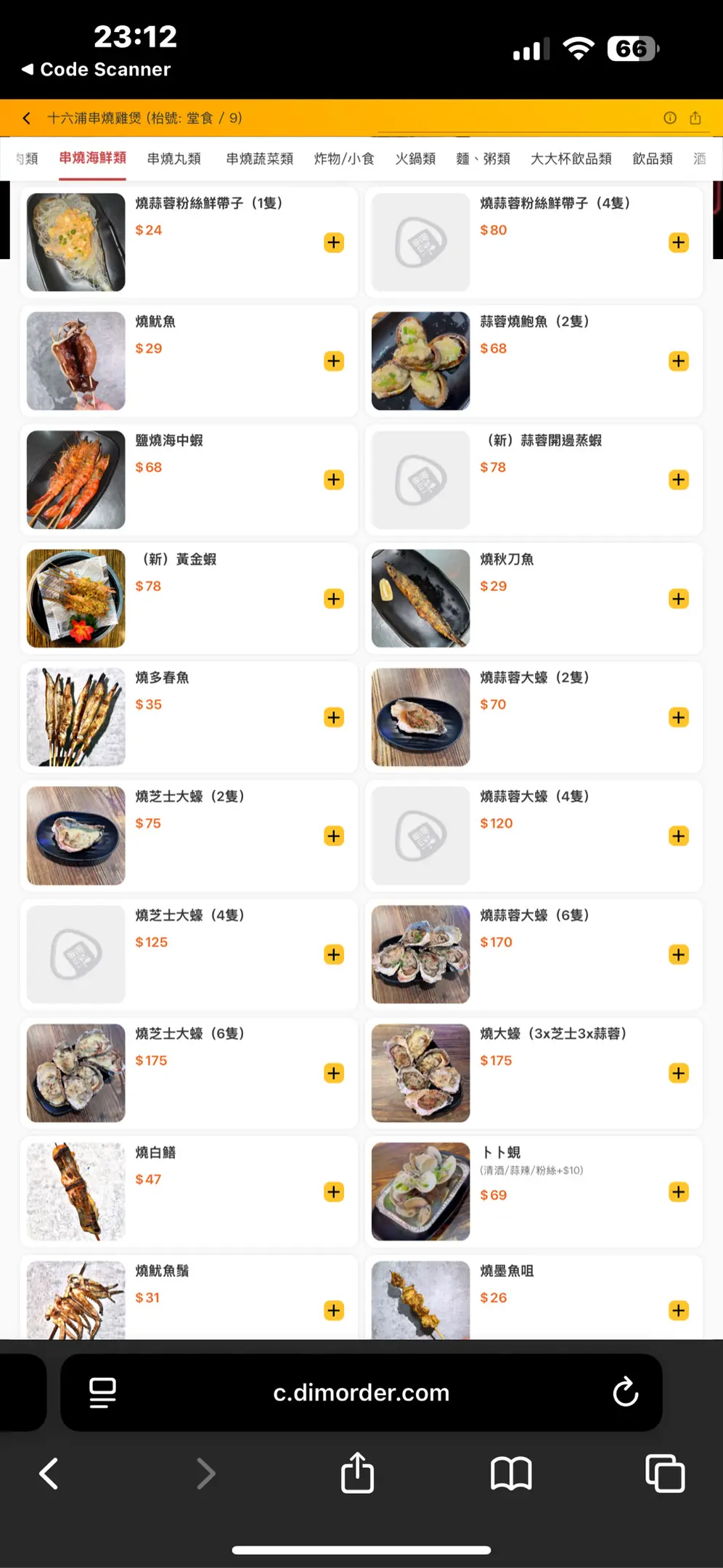This screenshot has height=1568, width=723.
Task: Add 燒秋刀魚 to the cart
Action: pyautogui.click(x=679, y=599)
